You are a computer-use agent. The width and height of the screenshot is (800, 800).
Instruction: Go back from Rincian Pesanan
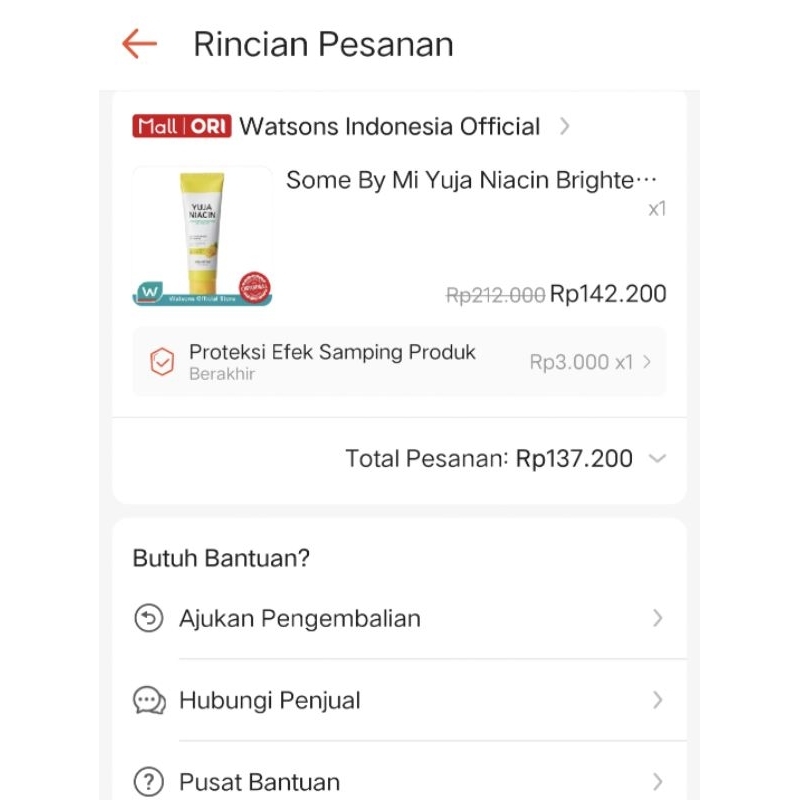click(139, 44)
